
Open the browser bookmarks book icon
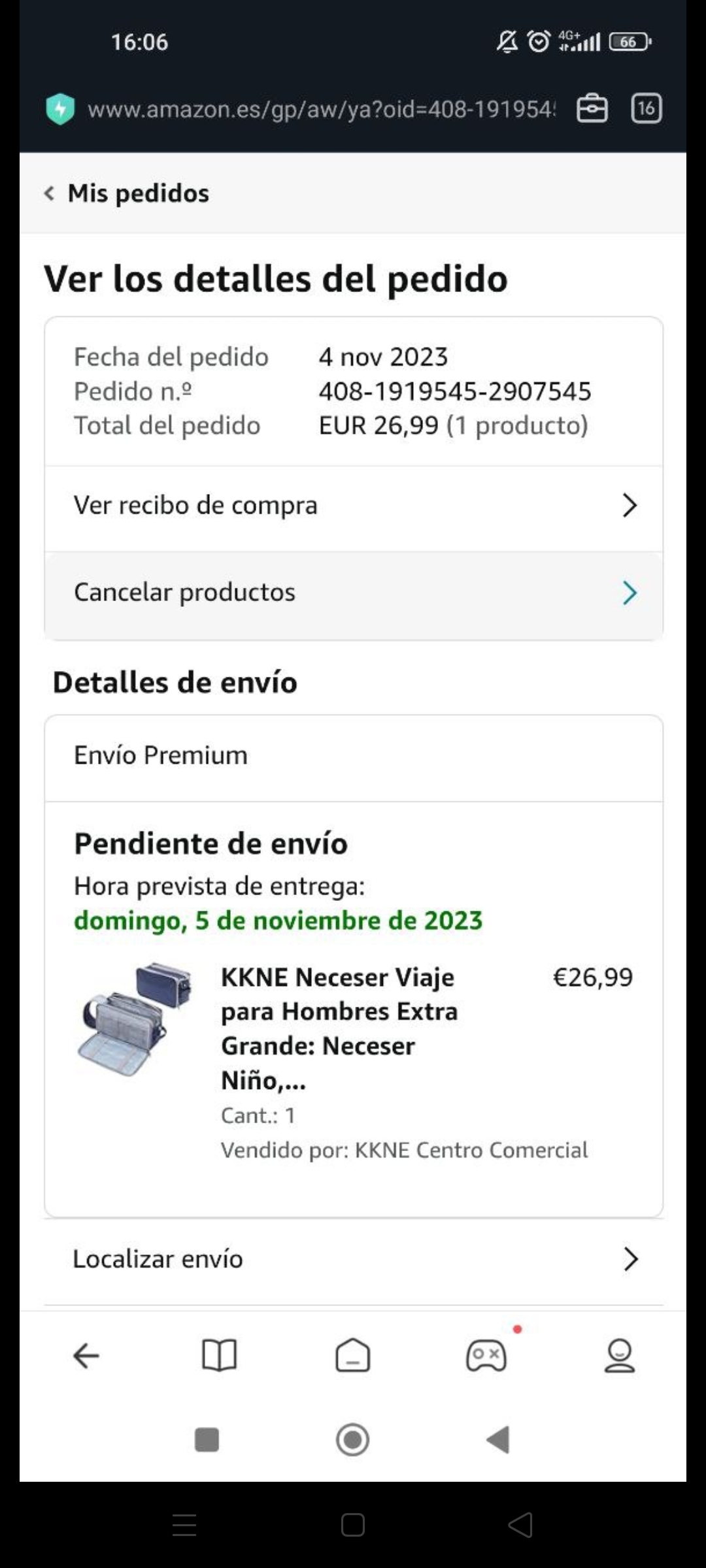[x=219, y=1356]
